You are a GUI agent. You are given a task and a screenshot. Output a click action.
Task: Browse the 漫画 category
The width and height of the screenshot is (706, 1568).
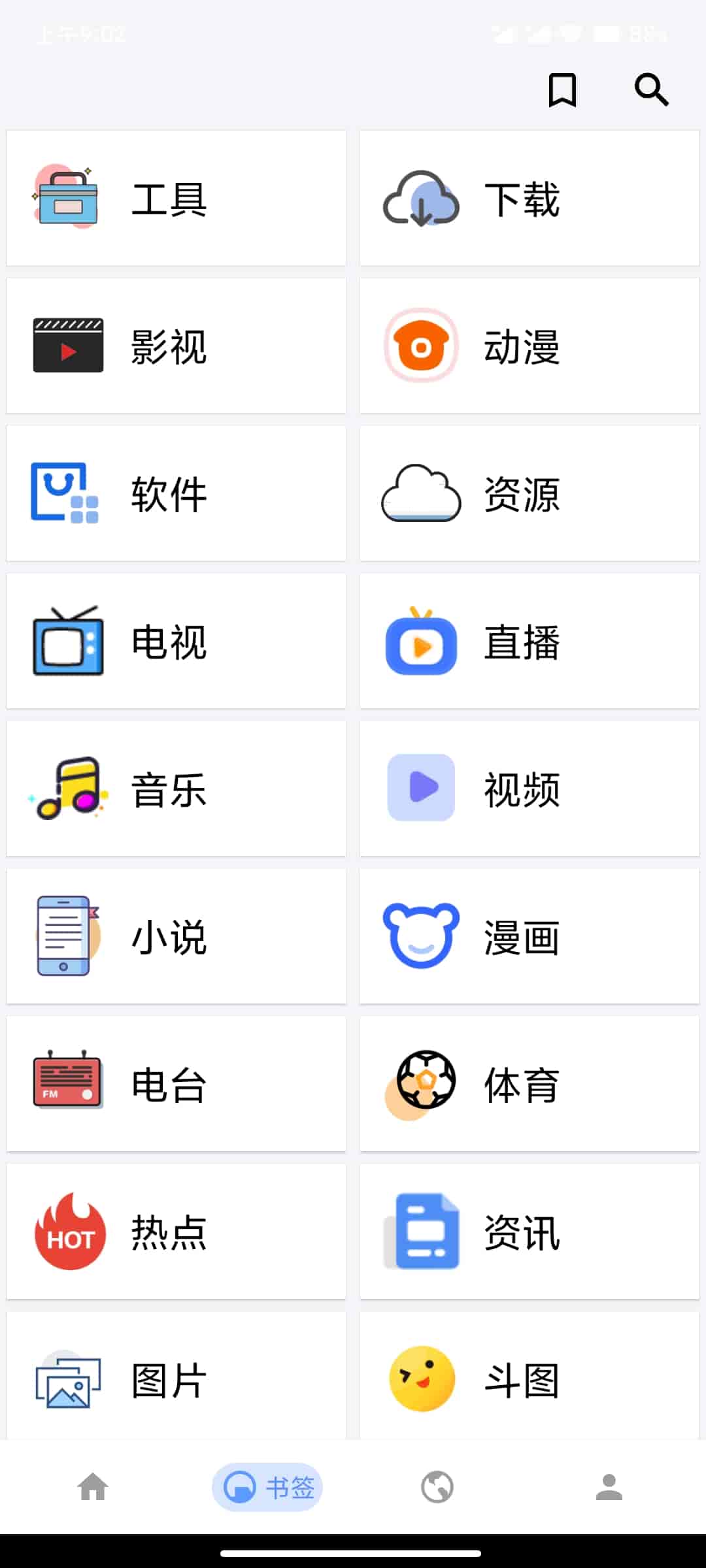[529, 937]
